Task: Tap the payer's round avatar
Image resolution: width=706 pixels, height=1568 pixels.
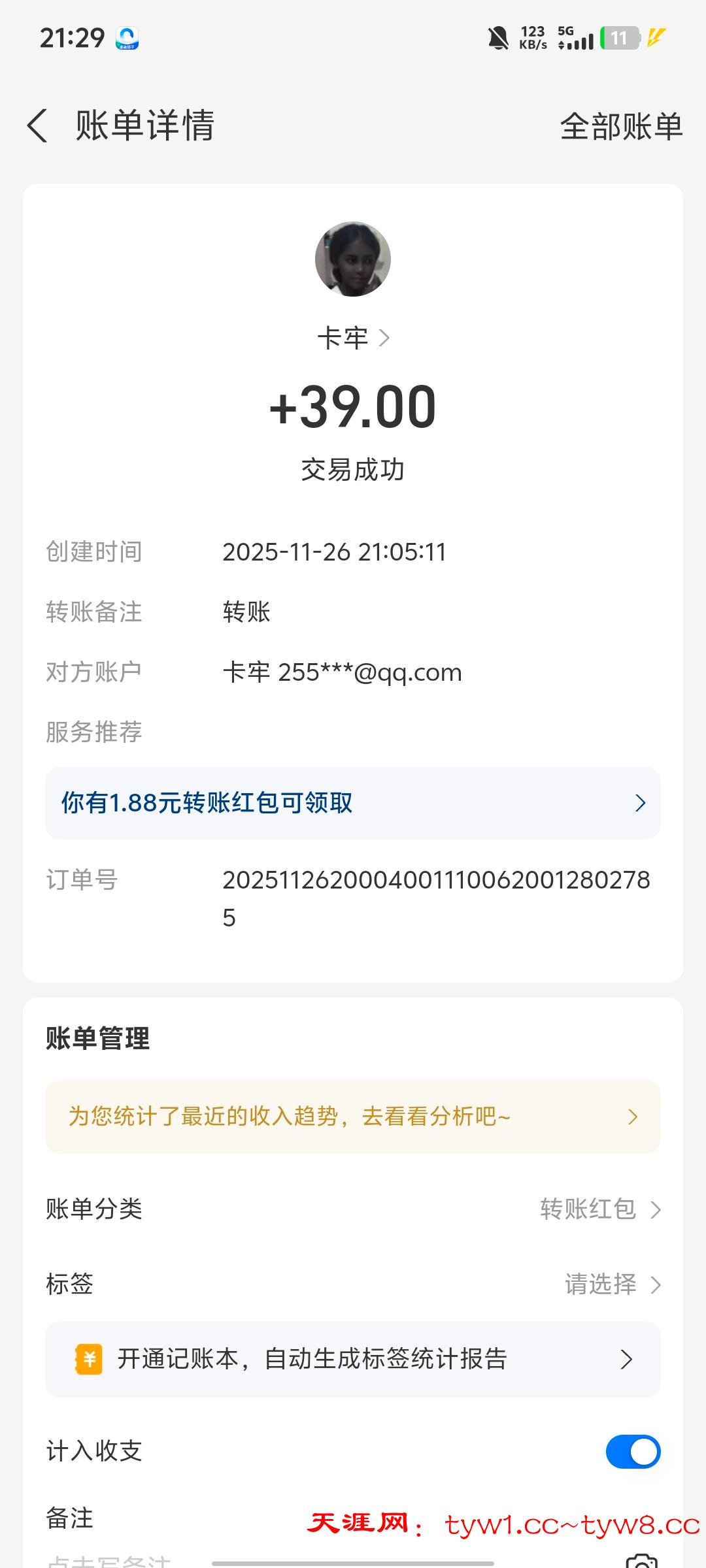Action: tap(353, 259)
